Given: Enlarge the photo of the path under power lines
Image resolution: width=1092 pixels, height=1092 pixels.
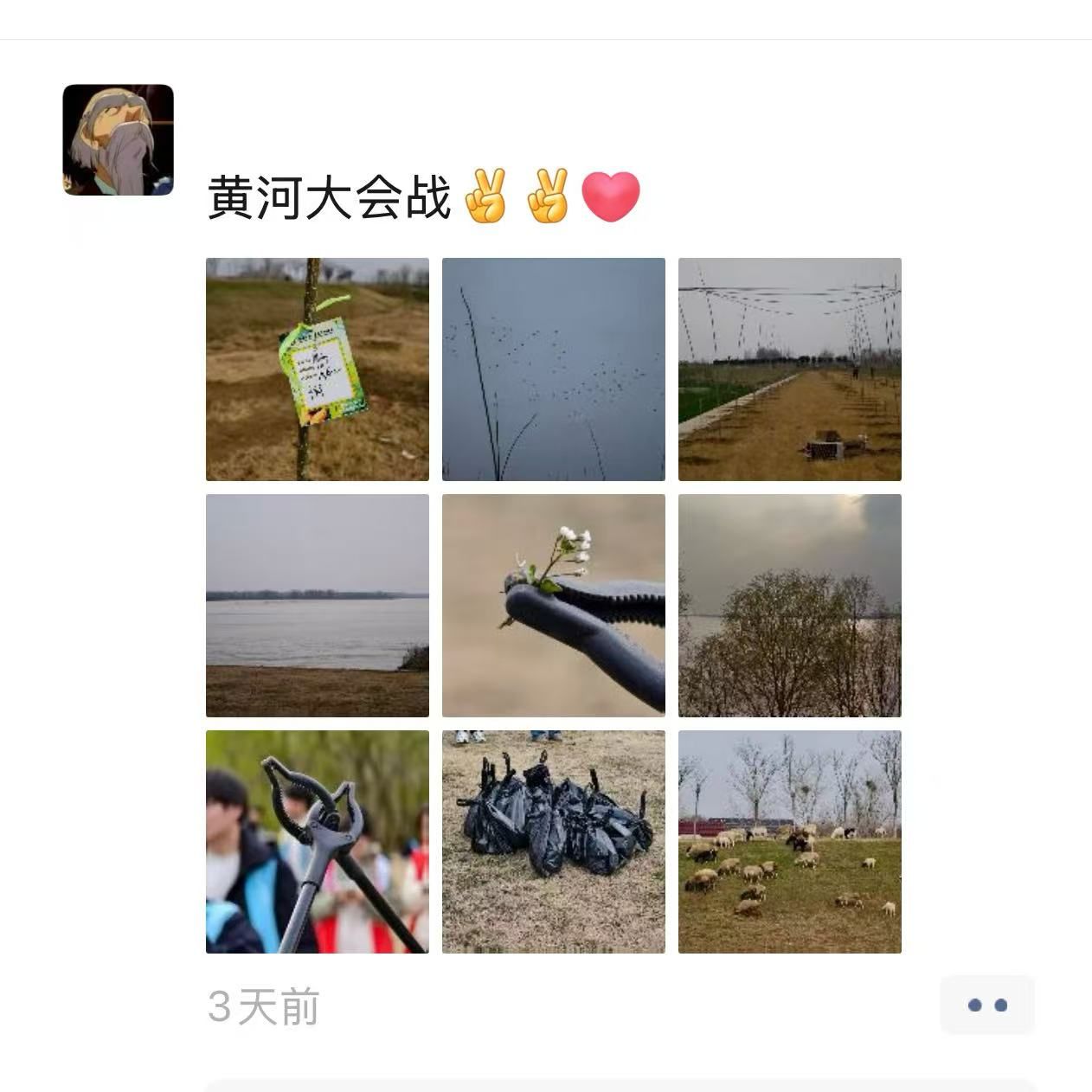Looking at the screenshot, I should coord(789,369).
